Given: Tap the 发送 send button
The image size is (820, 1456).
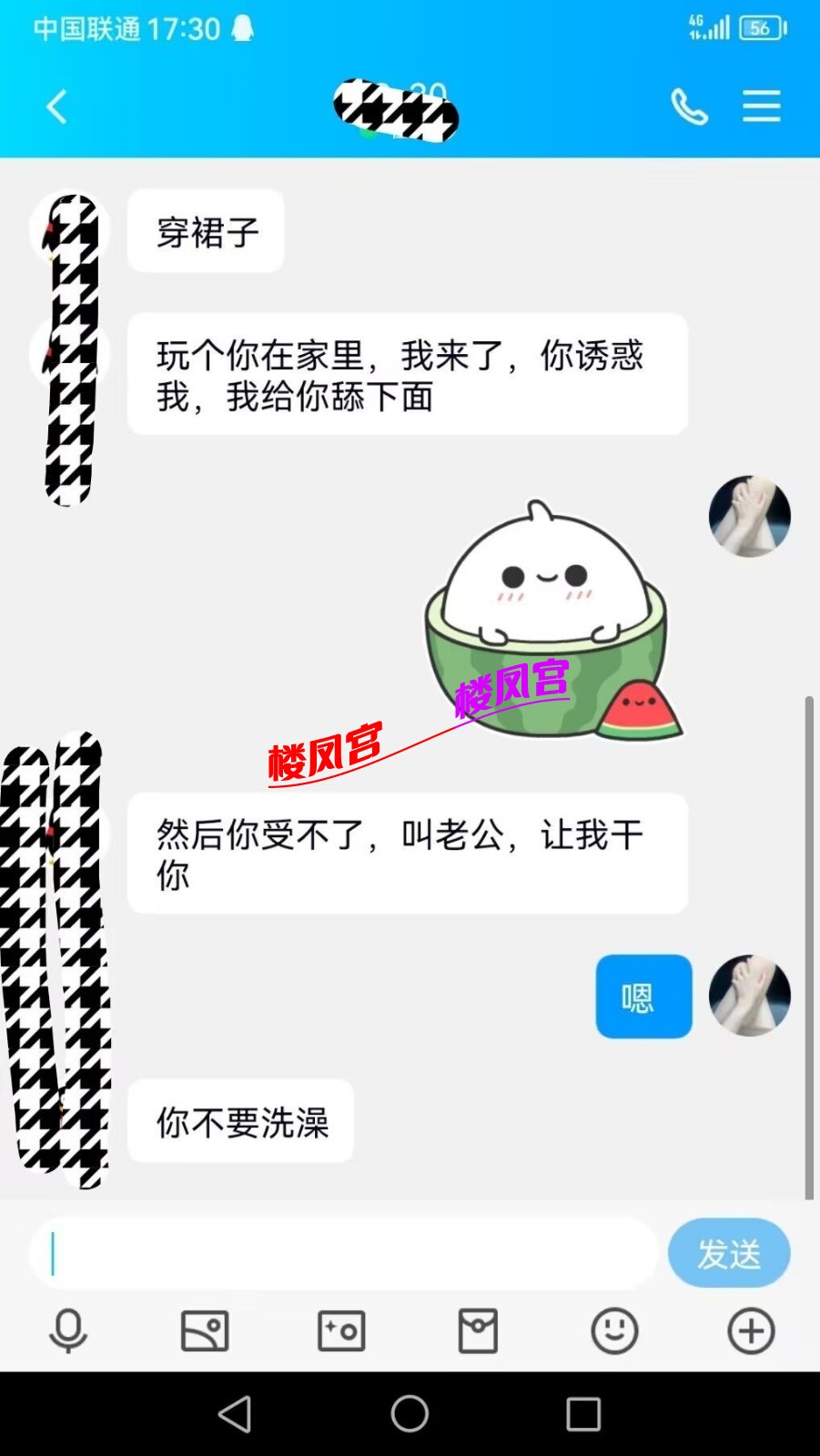Looking at the screenshot, I should click(x=729, y=1253).
